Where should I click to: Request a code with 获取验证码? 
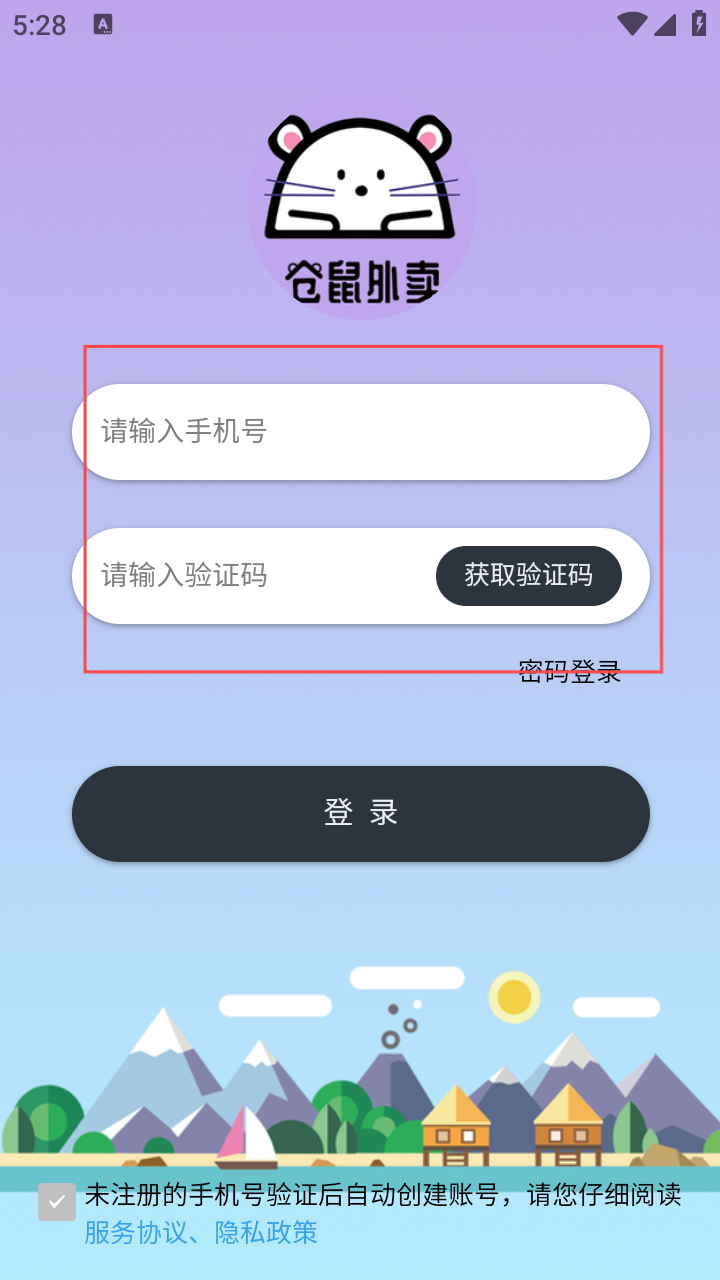click(528, 576)
